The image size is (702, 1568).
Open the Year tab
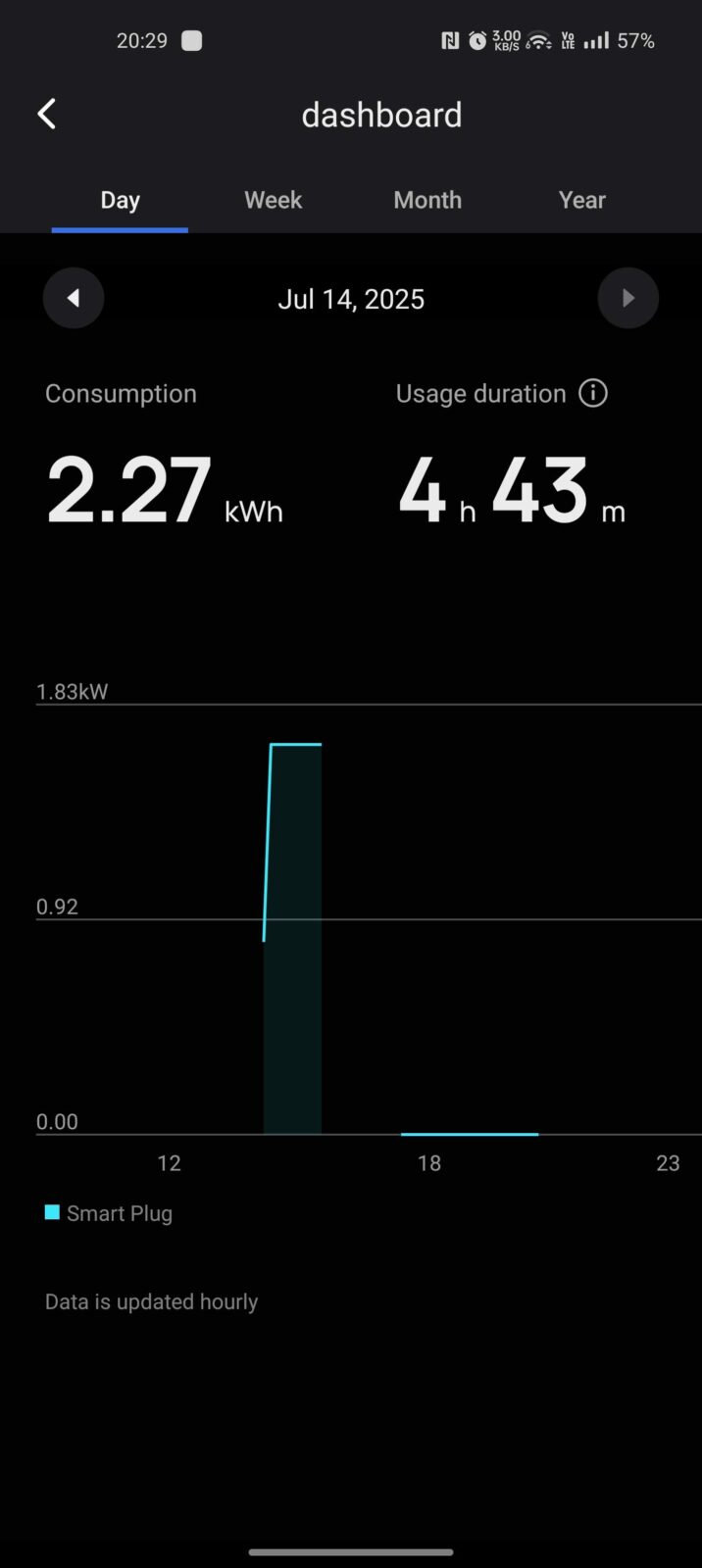click(581, 200)
